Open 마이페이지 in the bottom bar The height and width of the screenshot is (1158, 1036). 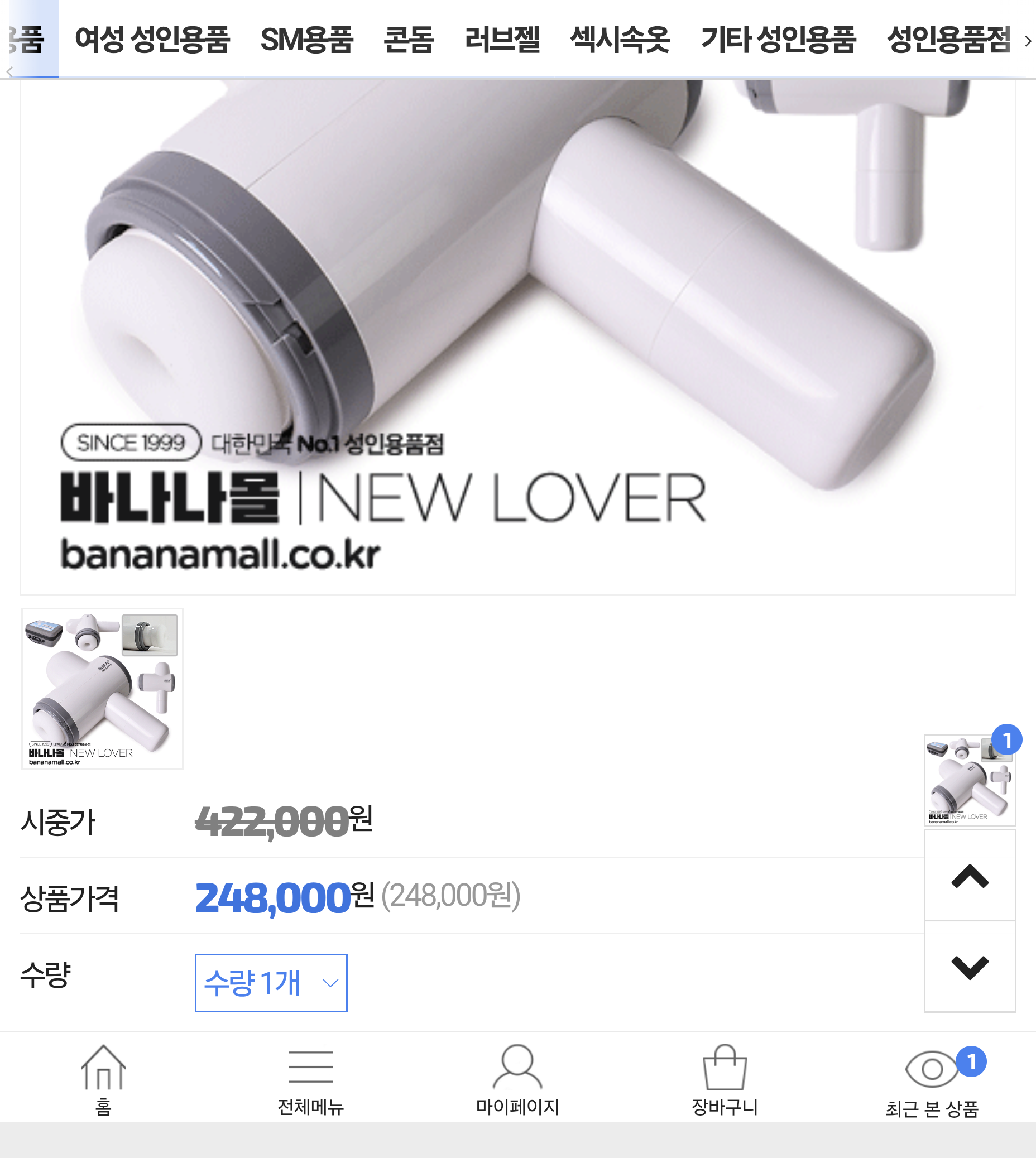517,1079
